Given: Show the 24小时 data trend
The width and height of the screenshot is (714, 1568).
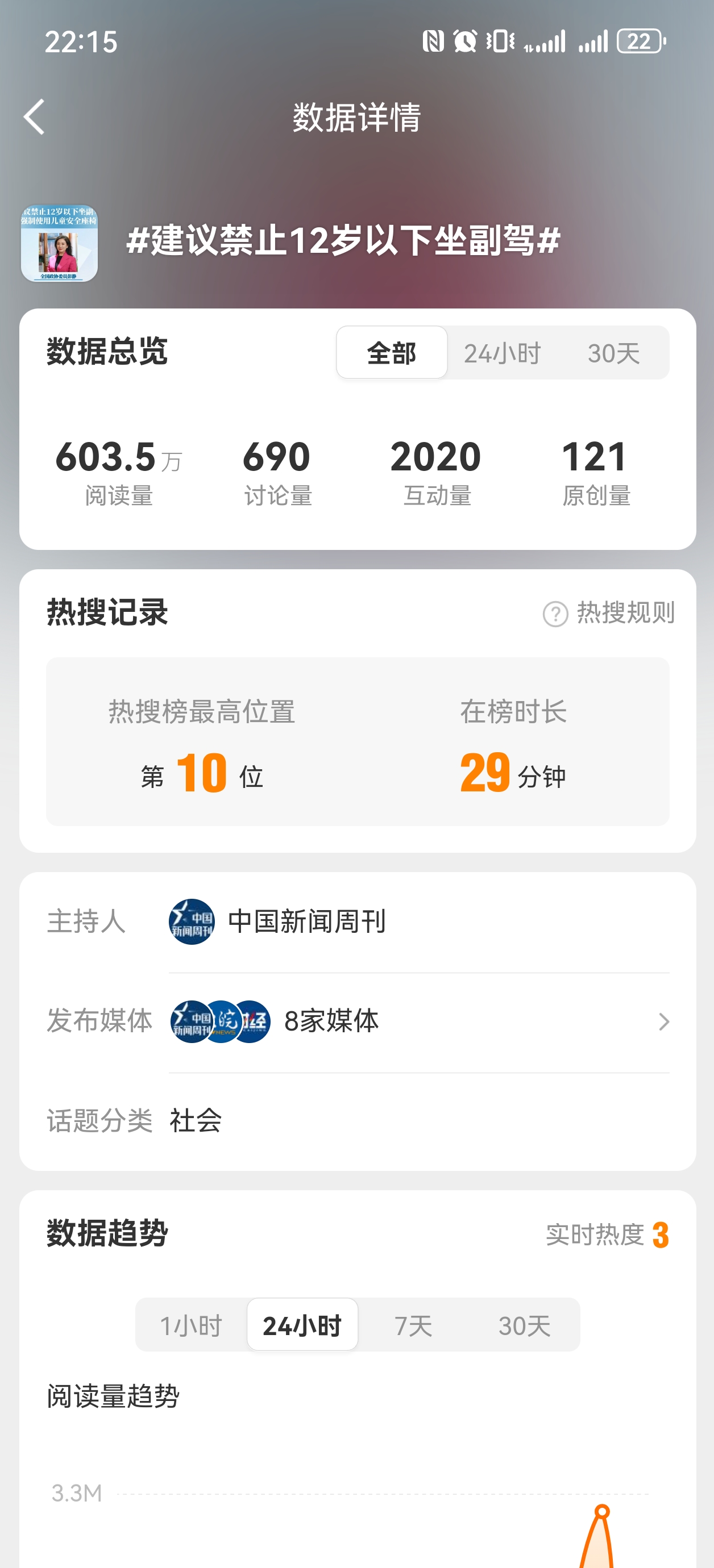Looking at the screenshot, I should click(302, 1325).
